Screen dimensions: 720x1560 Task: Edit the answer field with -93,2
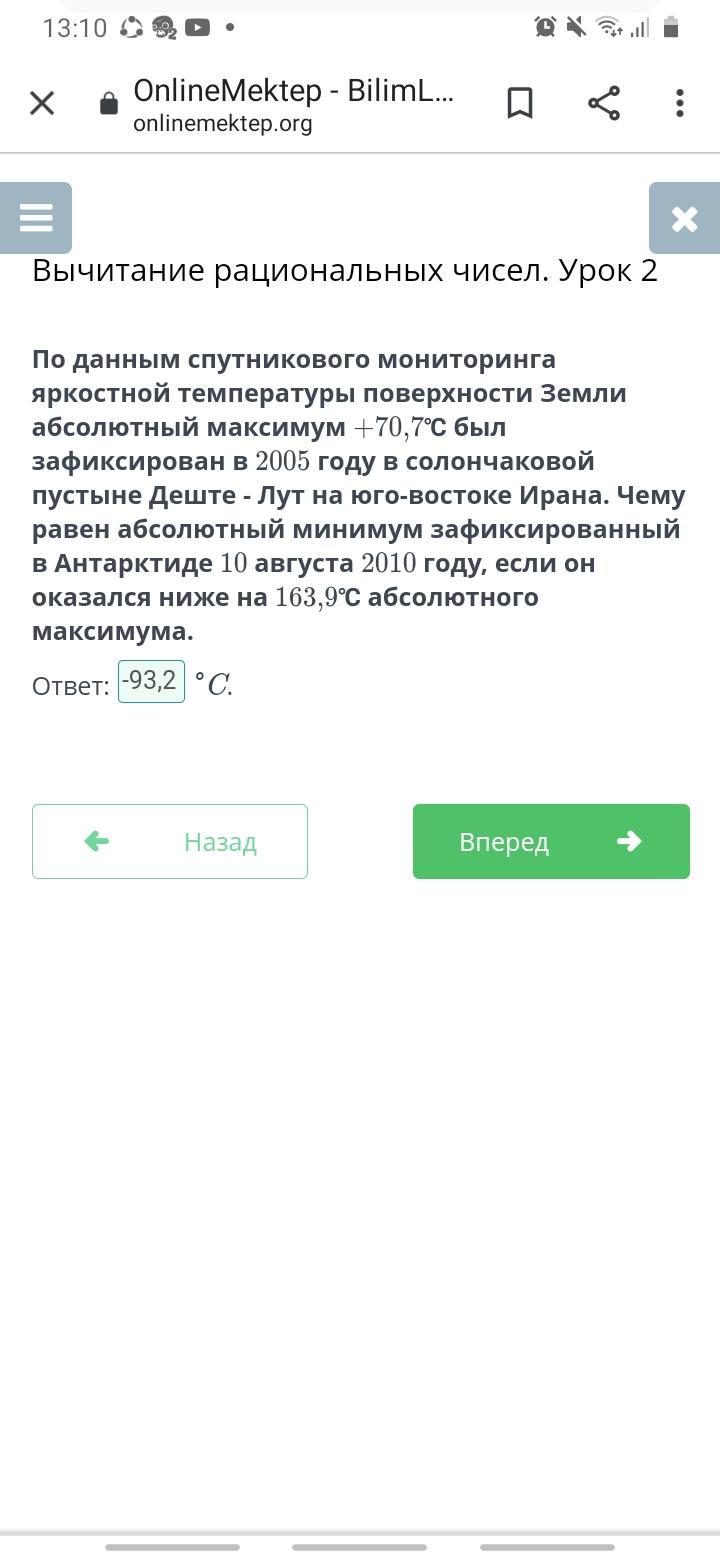pyautogui.click(x=151, y=681)
